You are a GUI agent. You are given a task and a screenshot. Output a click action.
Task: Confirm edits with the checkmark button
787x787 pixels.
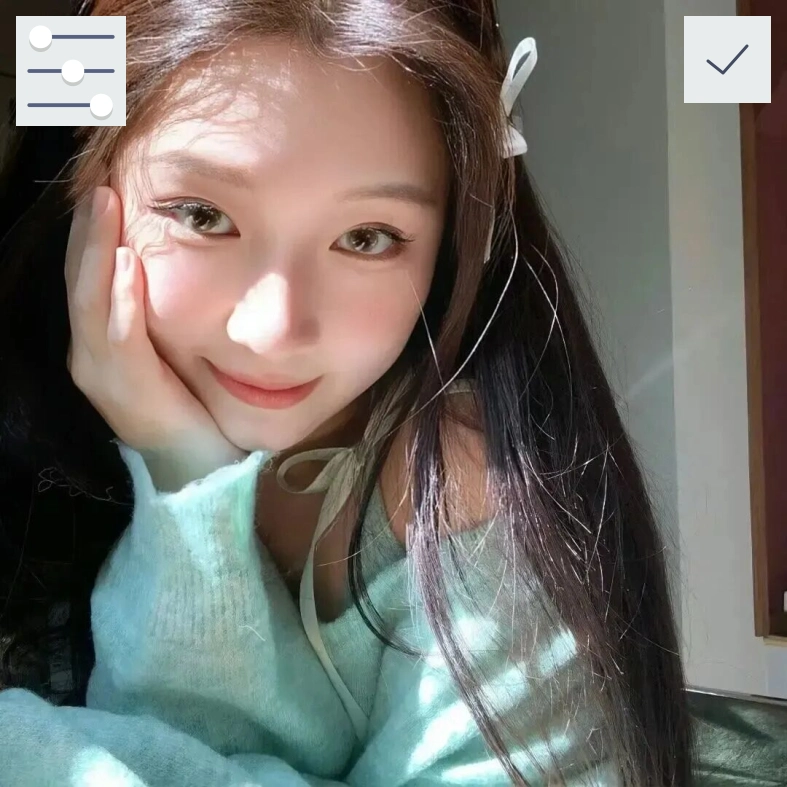[x=727, y=60]
